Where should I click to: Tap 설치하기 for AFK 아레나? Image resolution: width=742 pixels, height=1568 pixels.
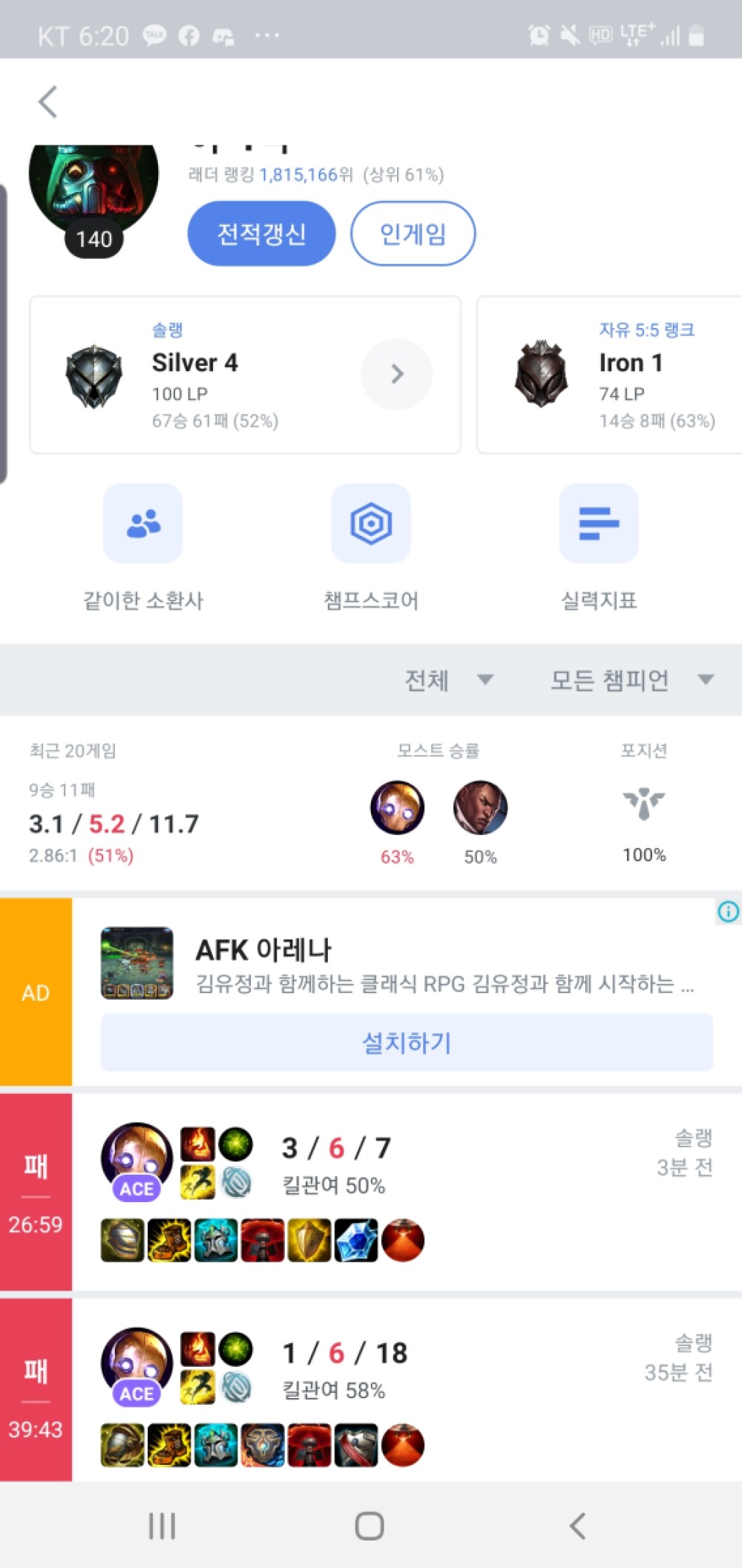(407, 1043)
